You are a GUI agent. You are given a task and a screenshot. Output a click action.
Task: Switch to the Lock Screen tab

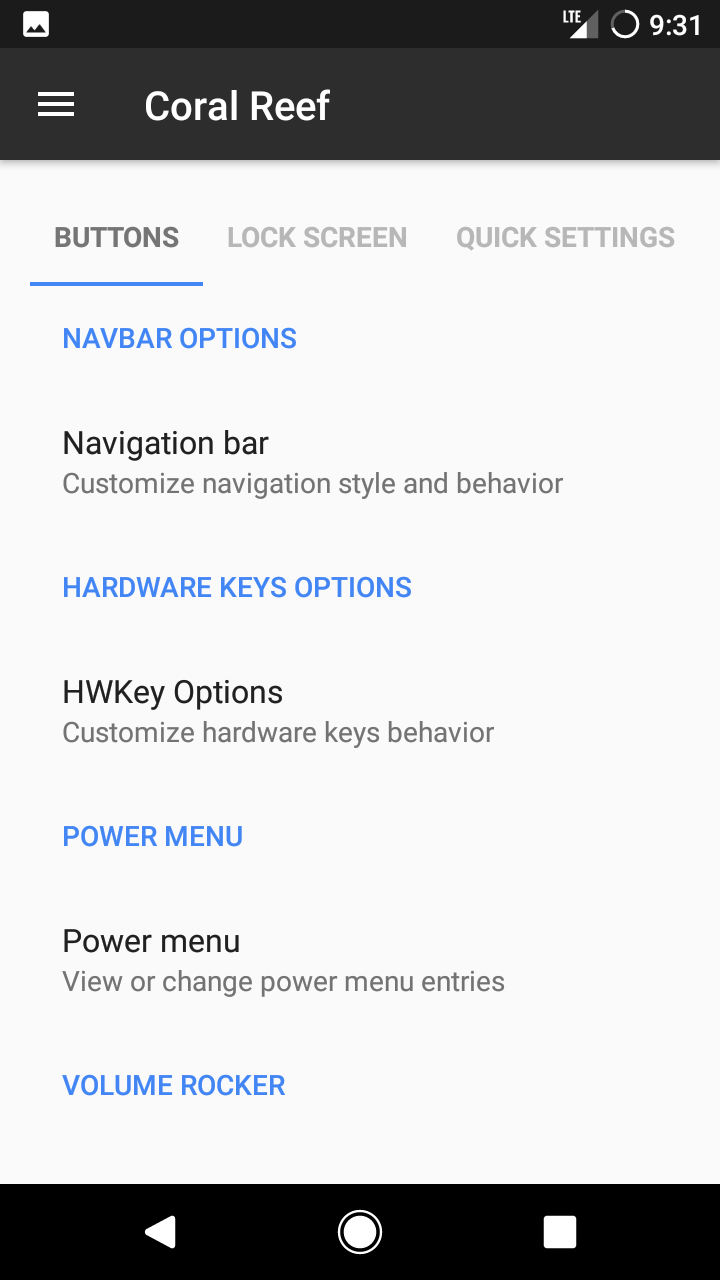coord(317,238)
